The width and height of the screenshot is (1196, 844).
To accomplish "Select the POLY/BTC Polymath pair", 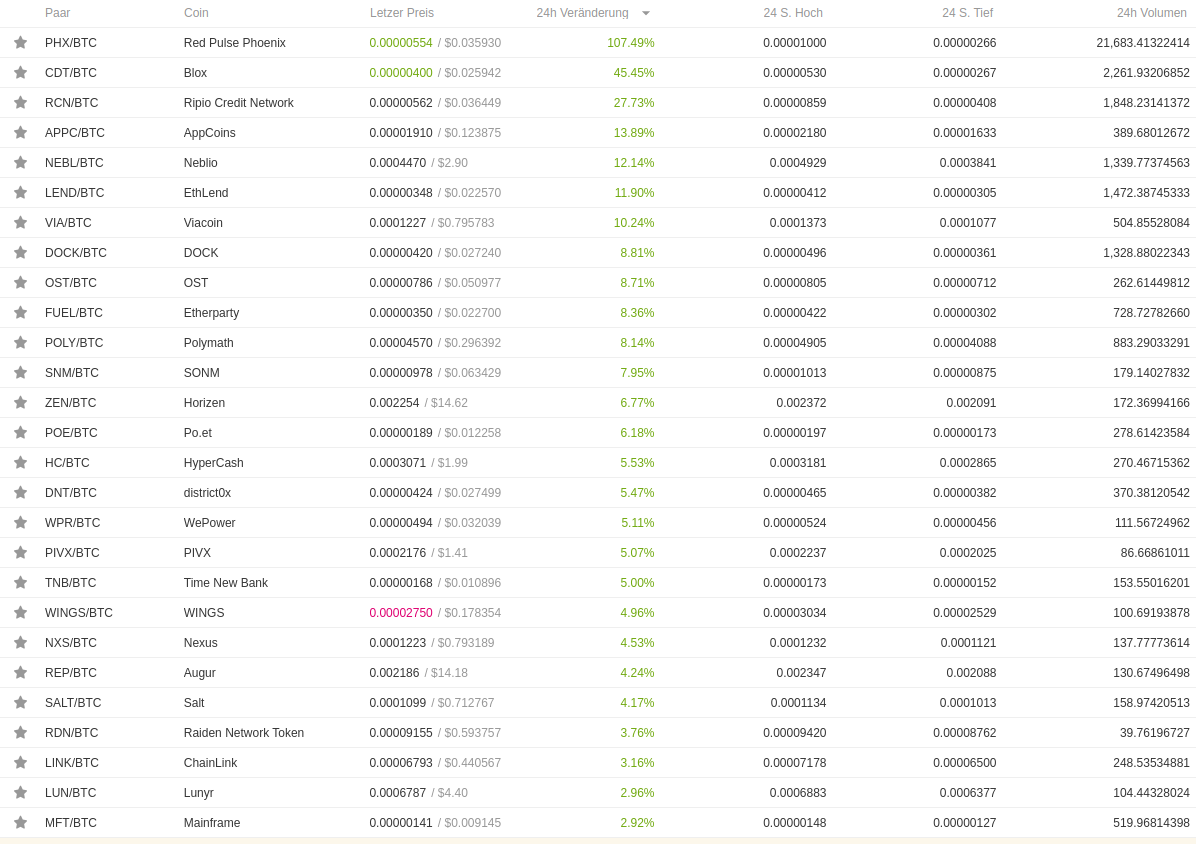I will (x=74, y=343).
